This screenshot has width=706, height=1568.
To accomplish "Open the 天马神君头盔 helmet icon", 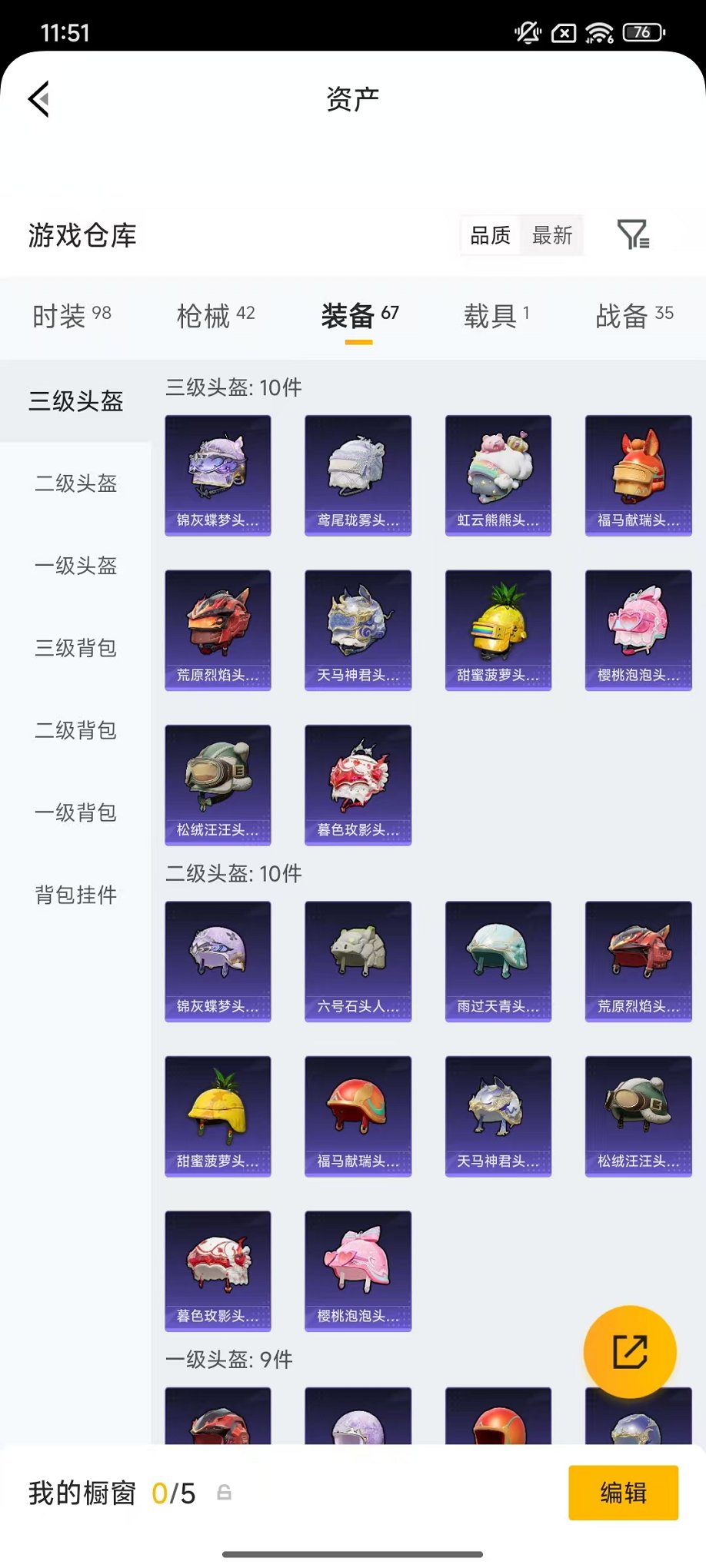I will pyautogui.click(x=358, y=630).
